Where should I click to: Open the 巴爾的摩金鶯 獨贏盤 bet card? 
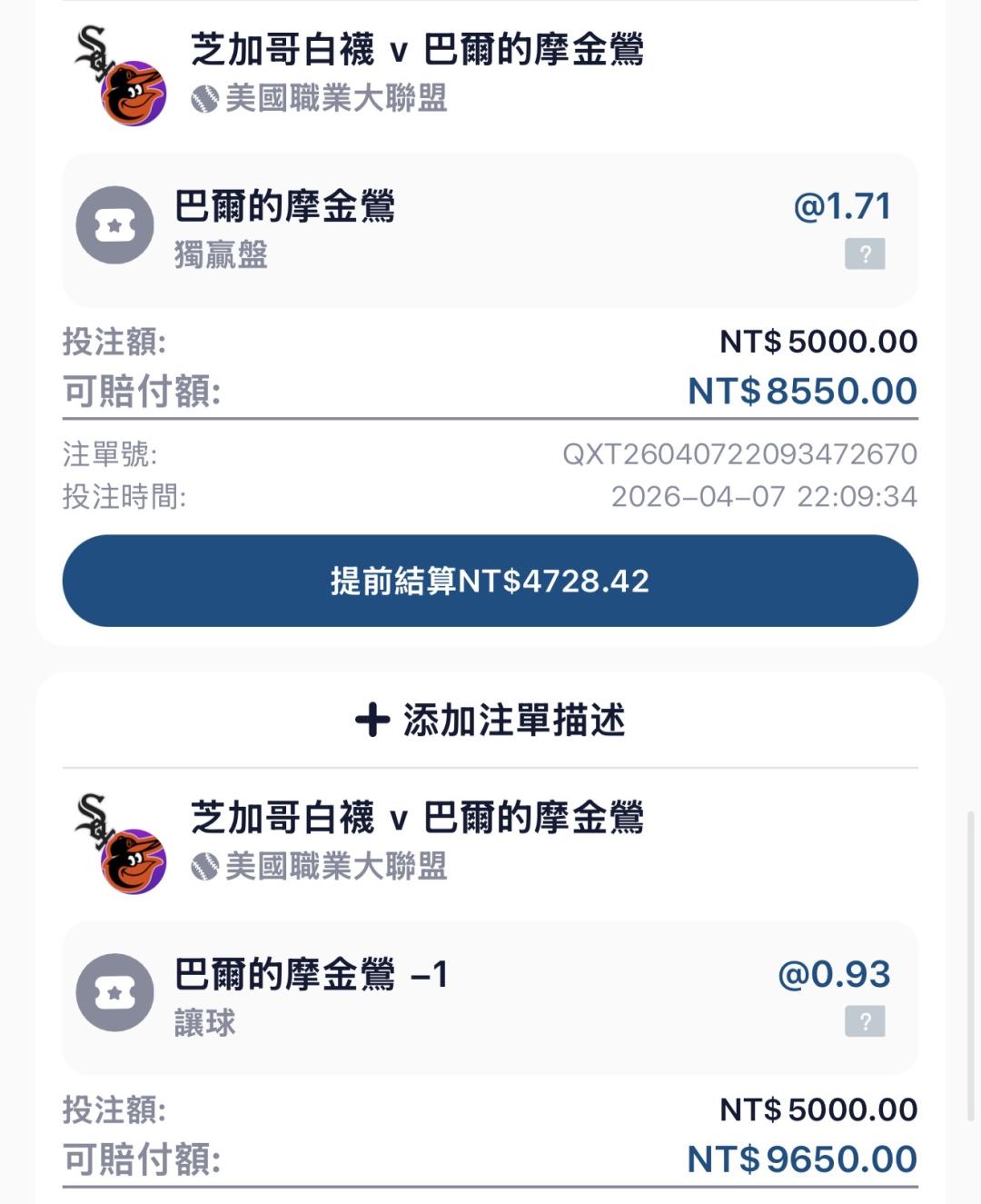click(x=490, y=230)
